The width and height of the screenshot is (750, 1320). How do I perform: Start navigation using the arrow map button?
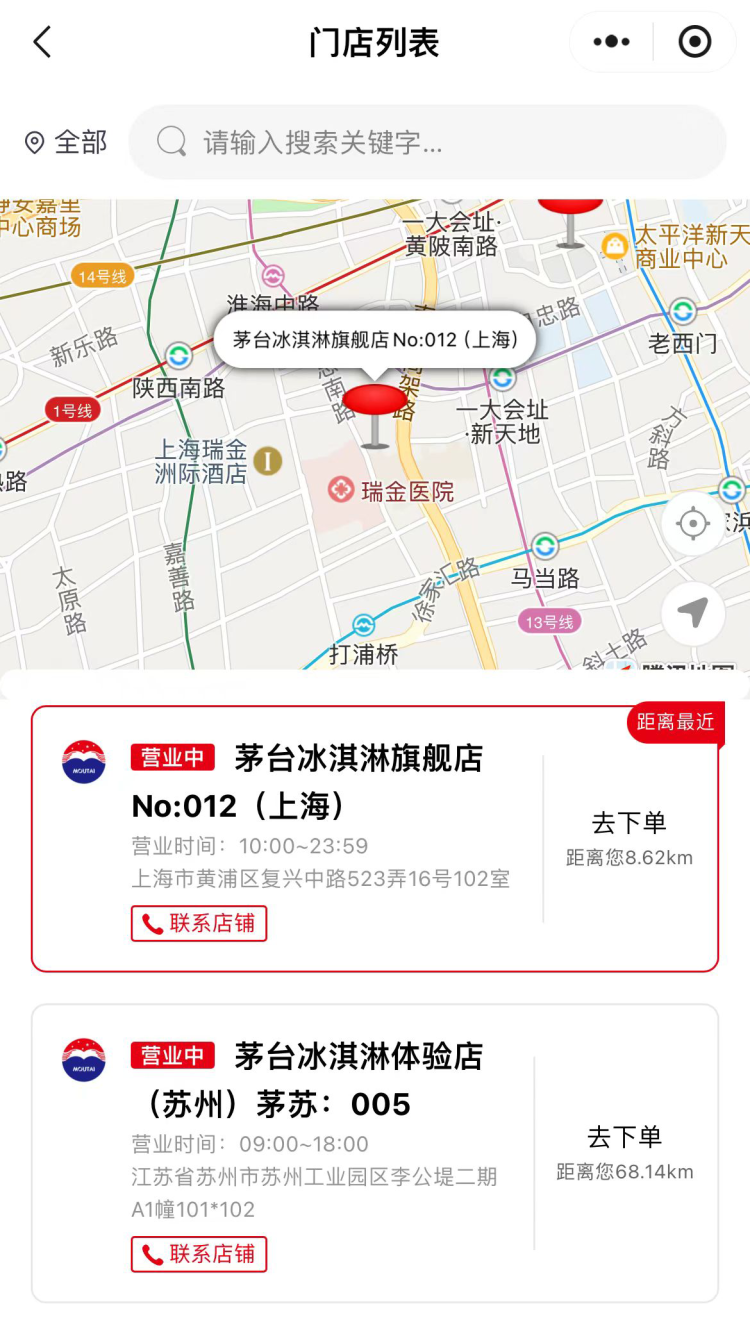(x=692, y=612)
